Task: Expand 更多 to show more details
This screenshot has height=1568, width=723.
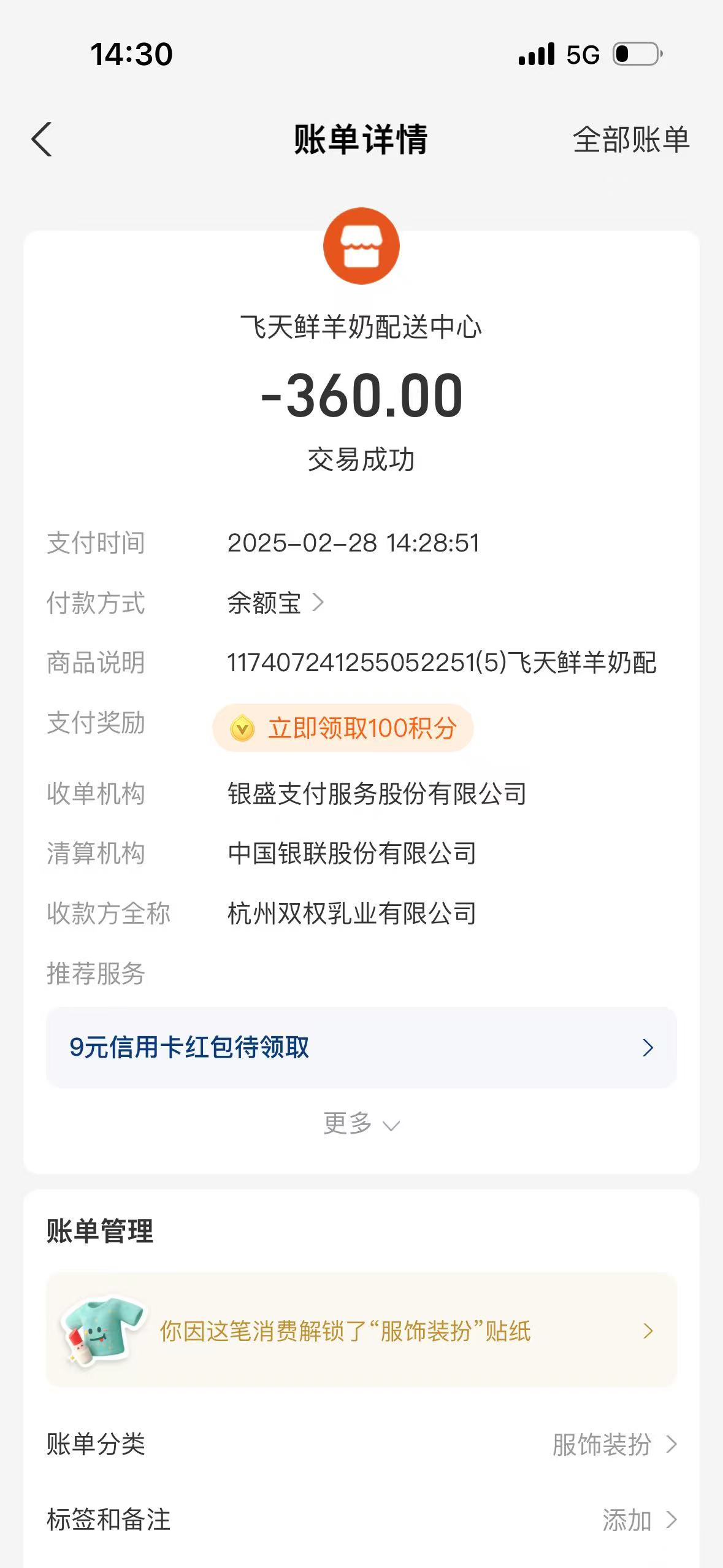Action: [x=361, y=1124]
